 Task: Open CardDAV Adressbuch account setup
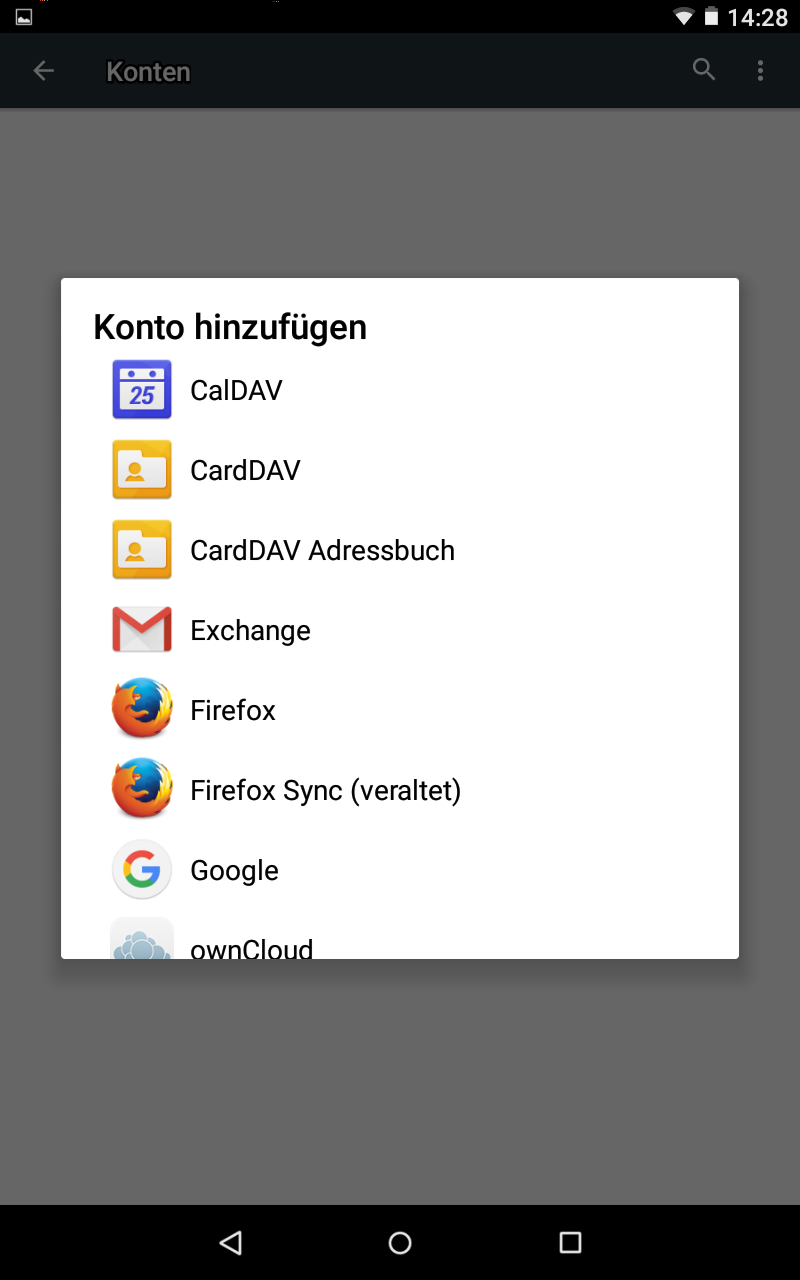400,550
